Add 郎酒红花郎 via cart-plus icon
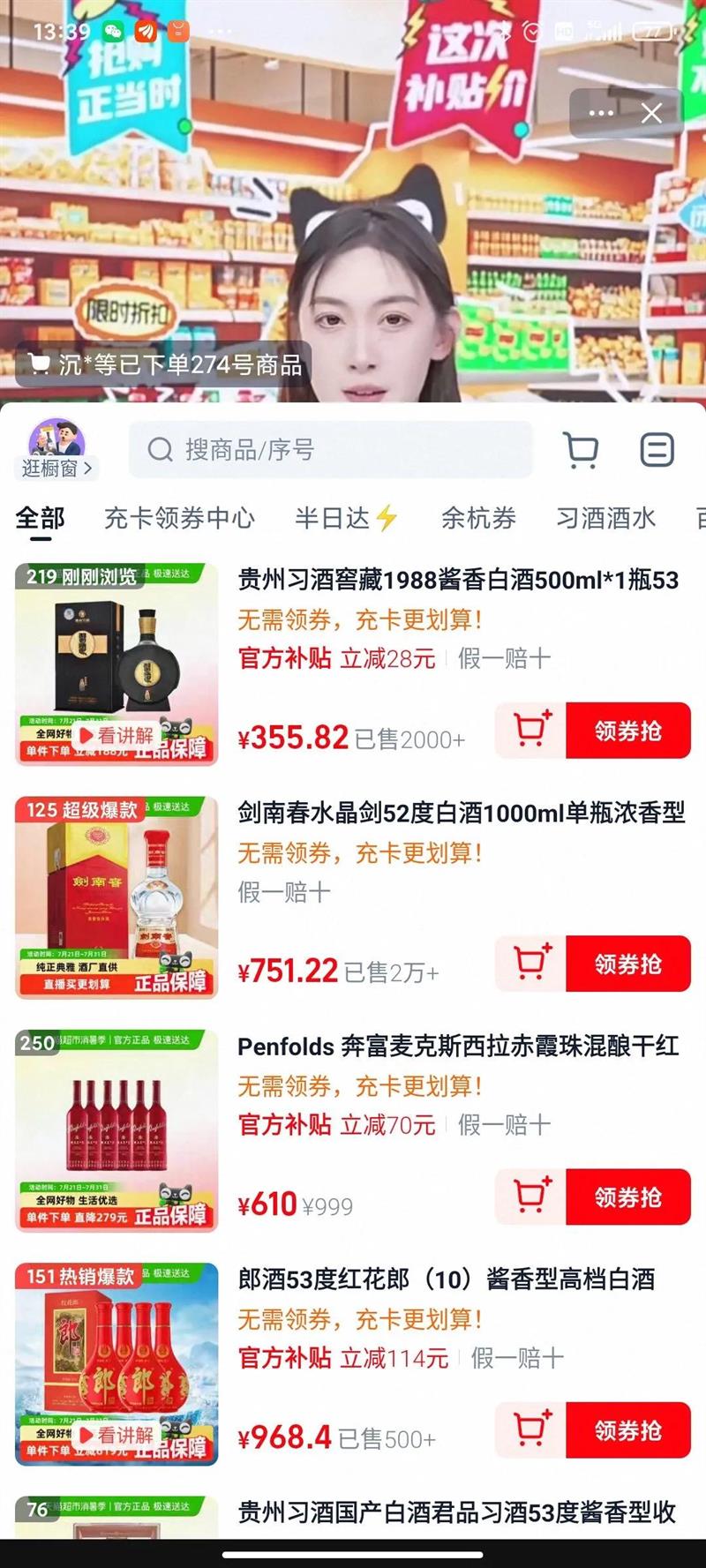706x1568 pixels. [x=529, y=1429]
